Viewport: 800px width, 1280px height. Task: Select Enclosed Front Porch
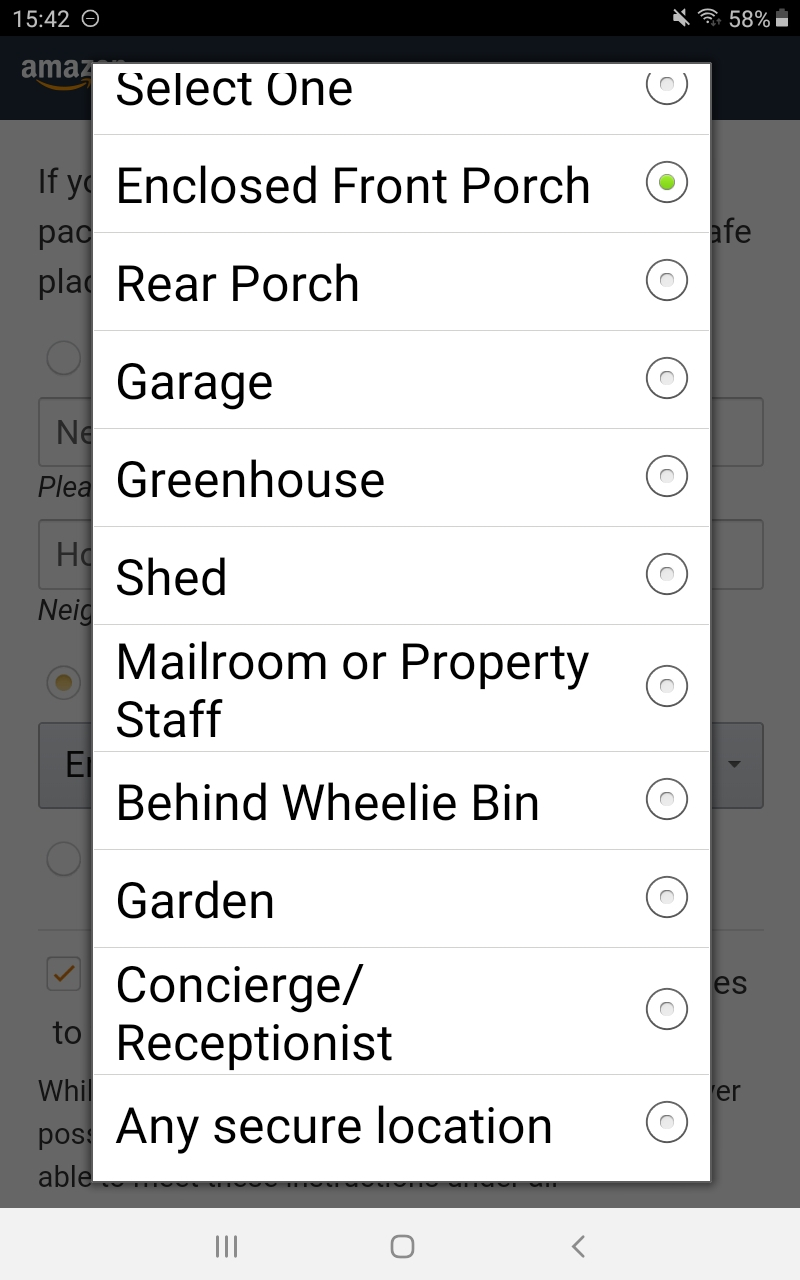[x=400, y=185]
